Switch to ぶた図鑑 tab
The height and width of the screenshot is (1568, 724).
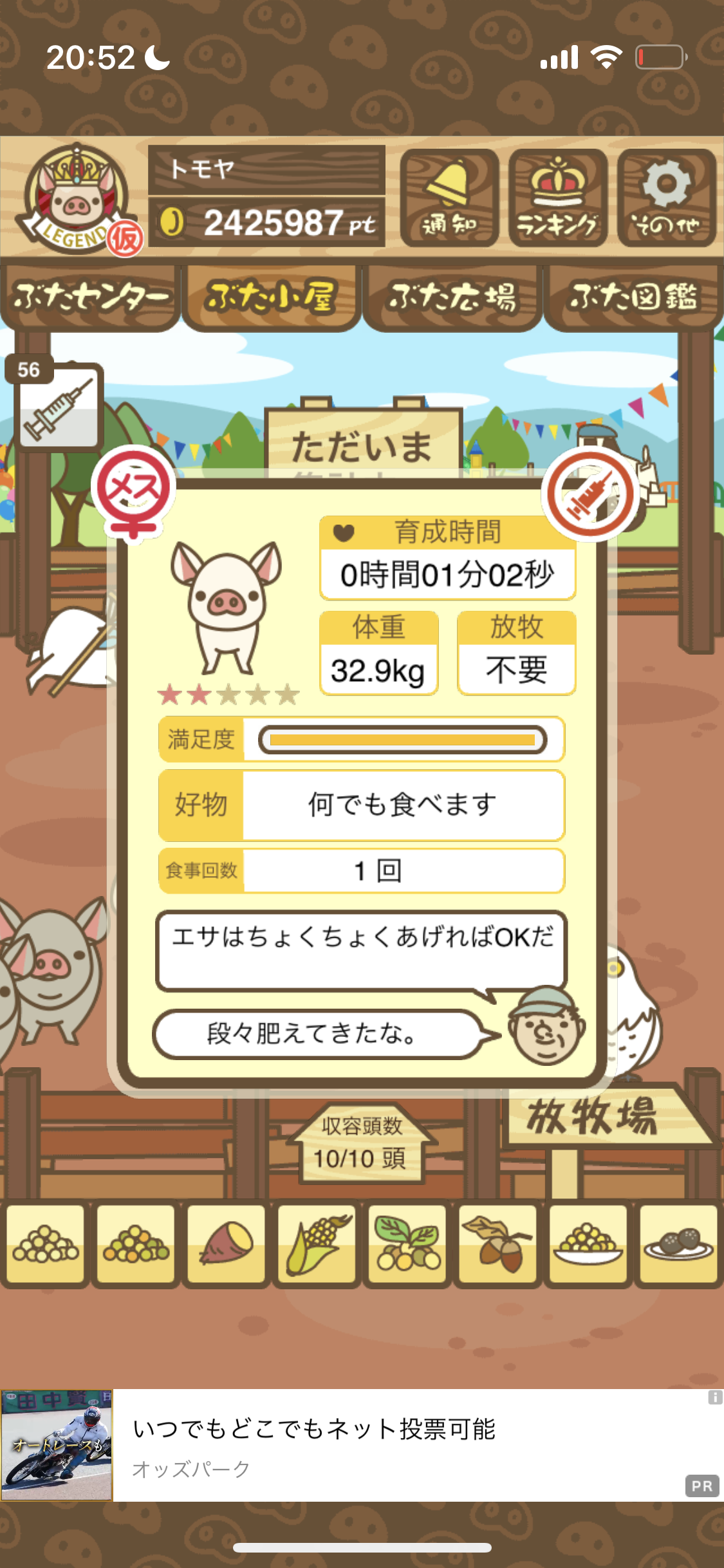633,297
